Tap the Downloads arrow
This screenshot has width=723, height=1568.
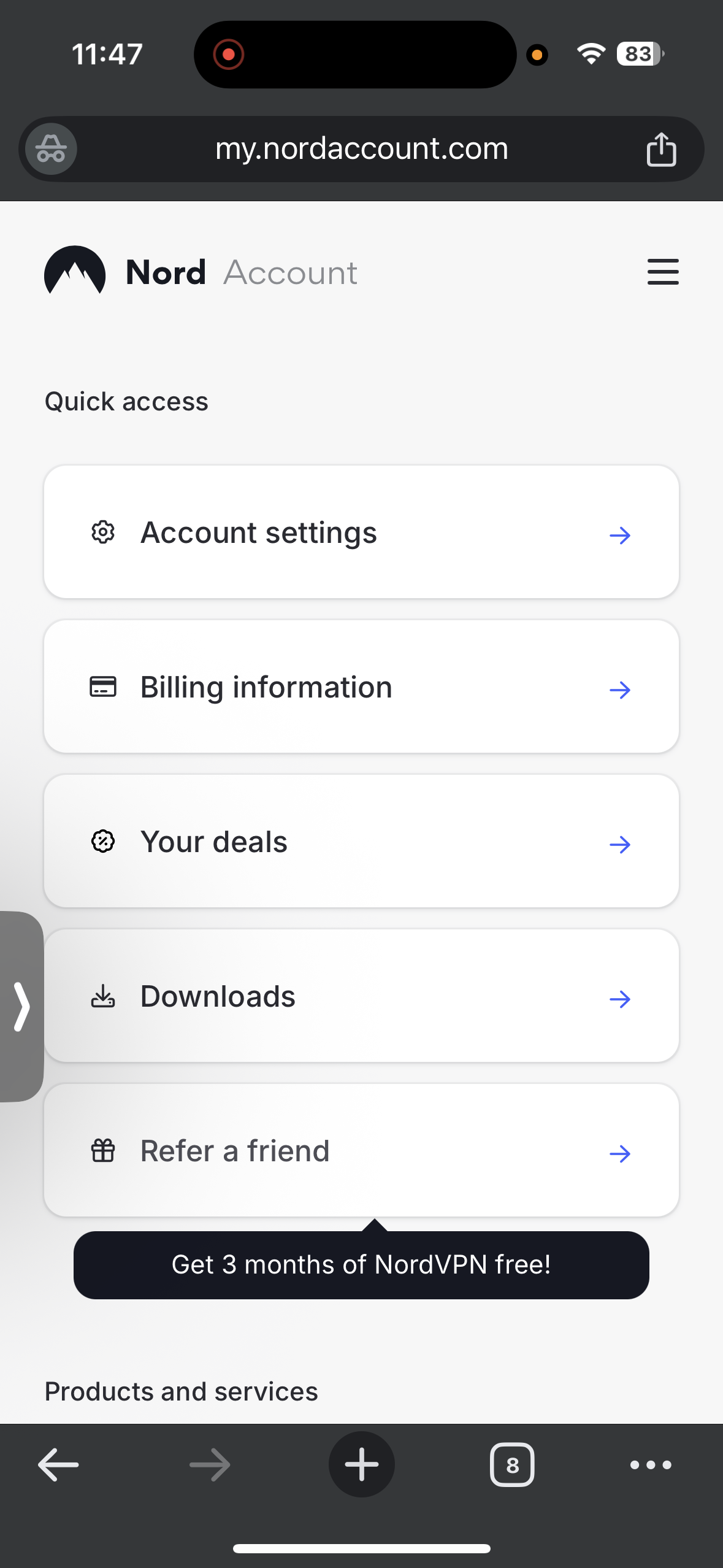[x=621, y=999]
